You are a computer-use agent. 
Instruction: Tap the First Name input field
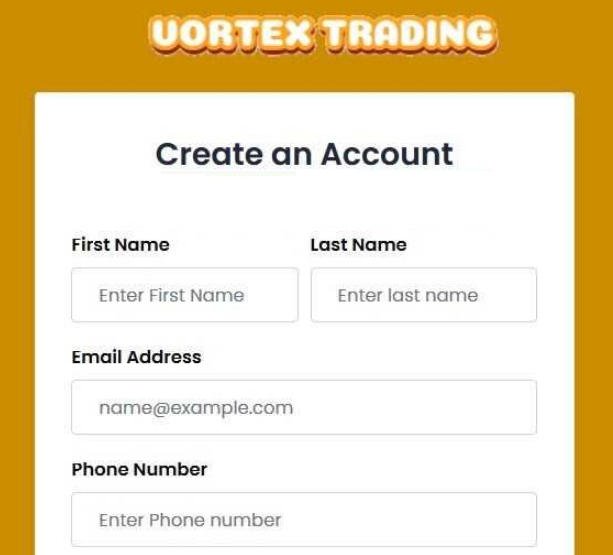tap(184, 295)
